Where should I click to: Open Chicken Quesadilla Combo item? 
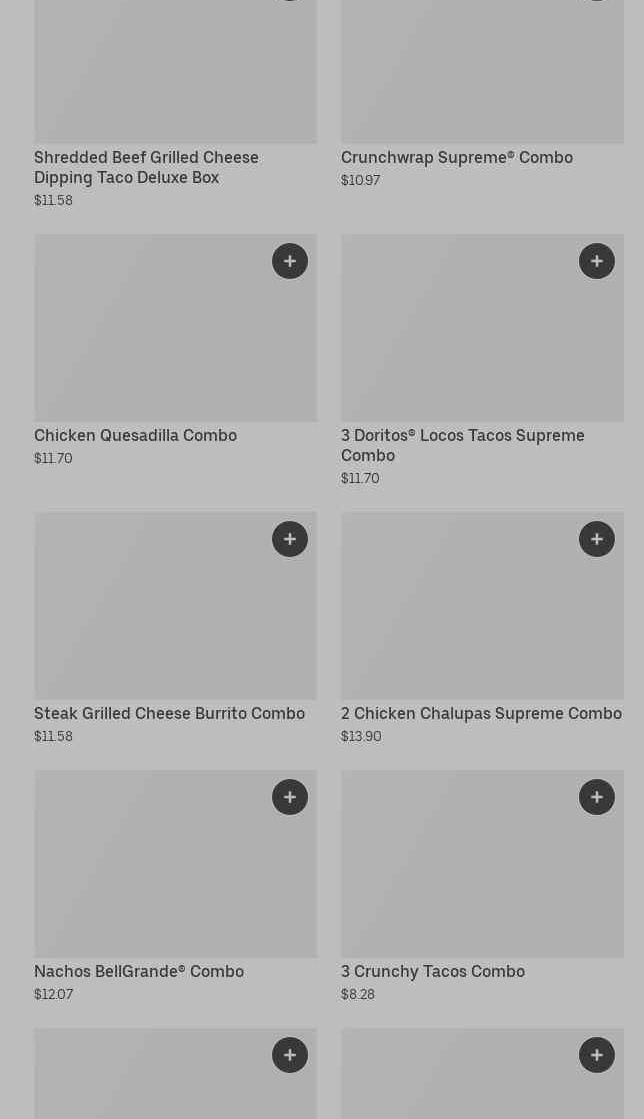coord(135,436)
